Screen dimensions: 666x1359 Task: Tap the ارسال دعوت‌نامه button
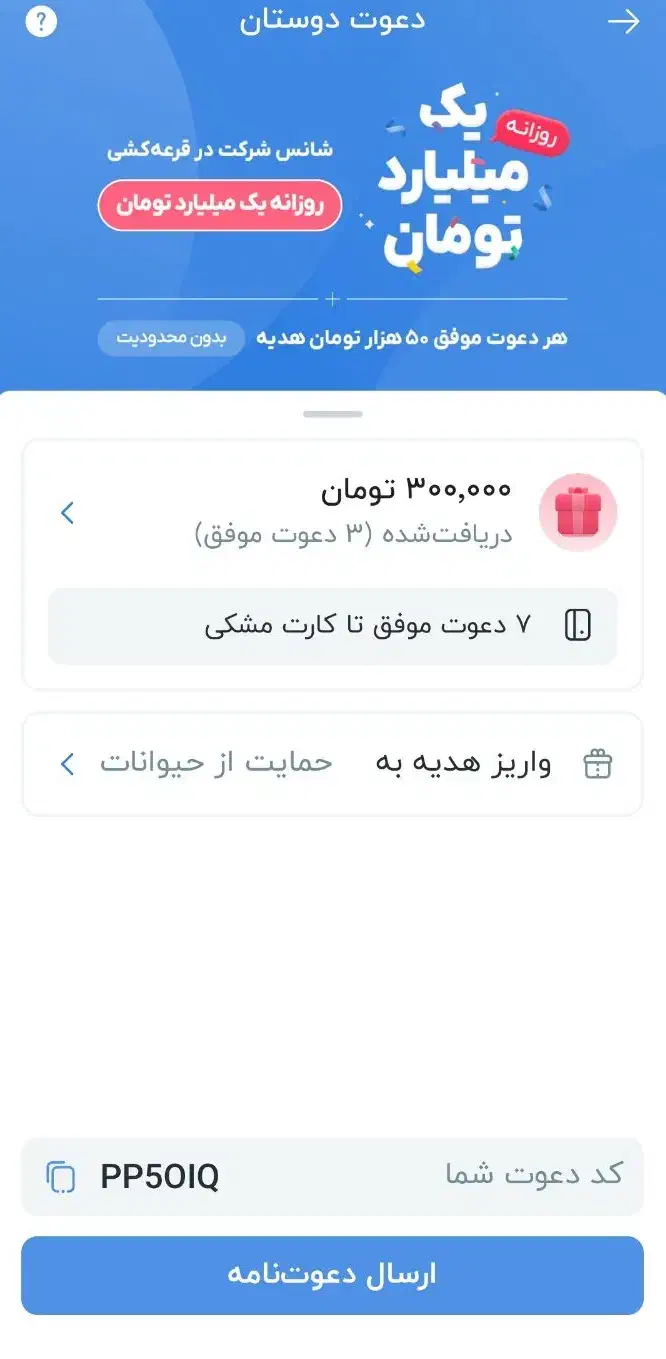point(332,1275)
